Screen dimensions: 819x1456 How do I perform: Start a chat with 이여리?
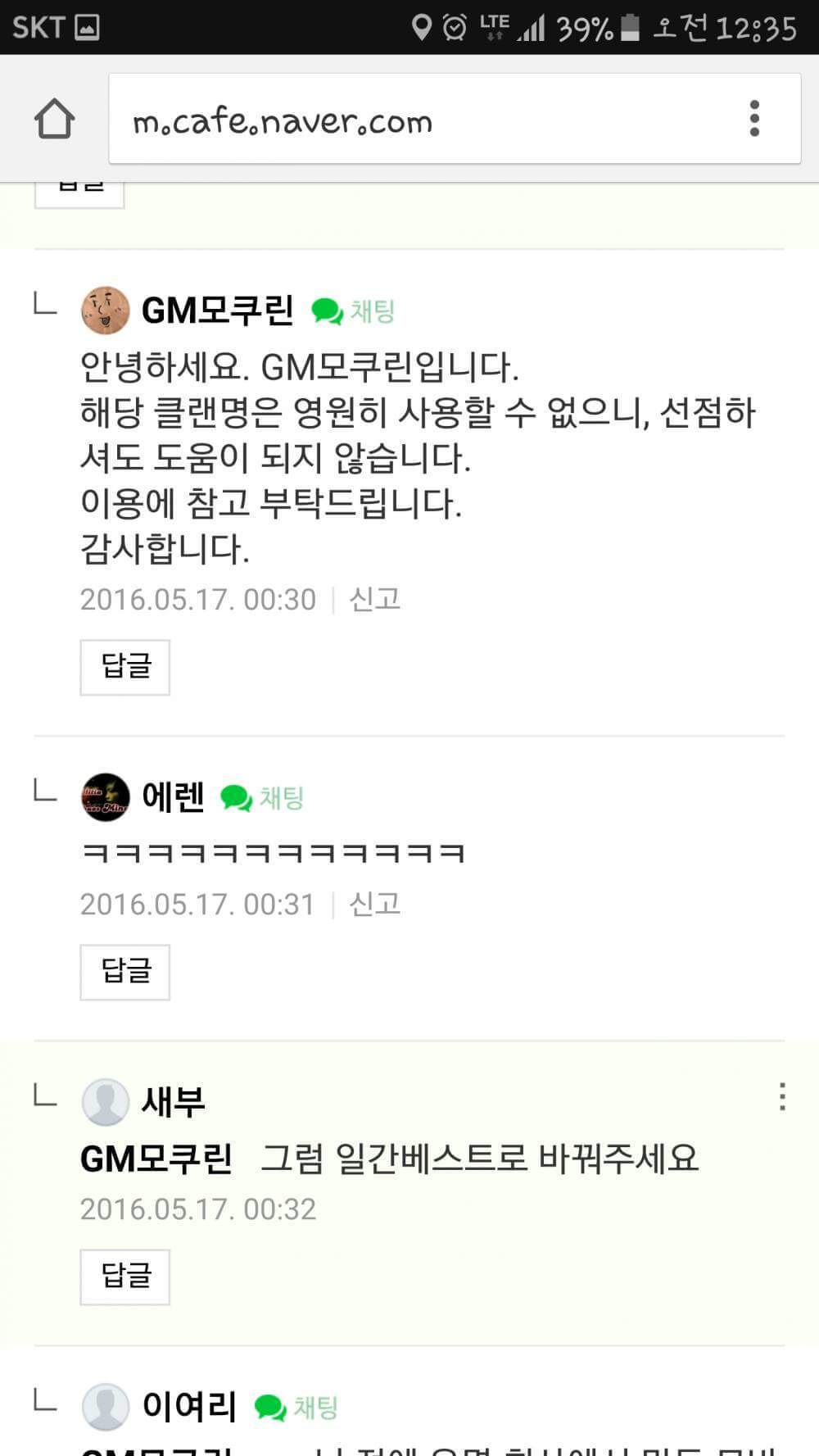coord(296,1407)
